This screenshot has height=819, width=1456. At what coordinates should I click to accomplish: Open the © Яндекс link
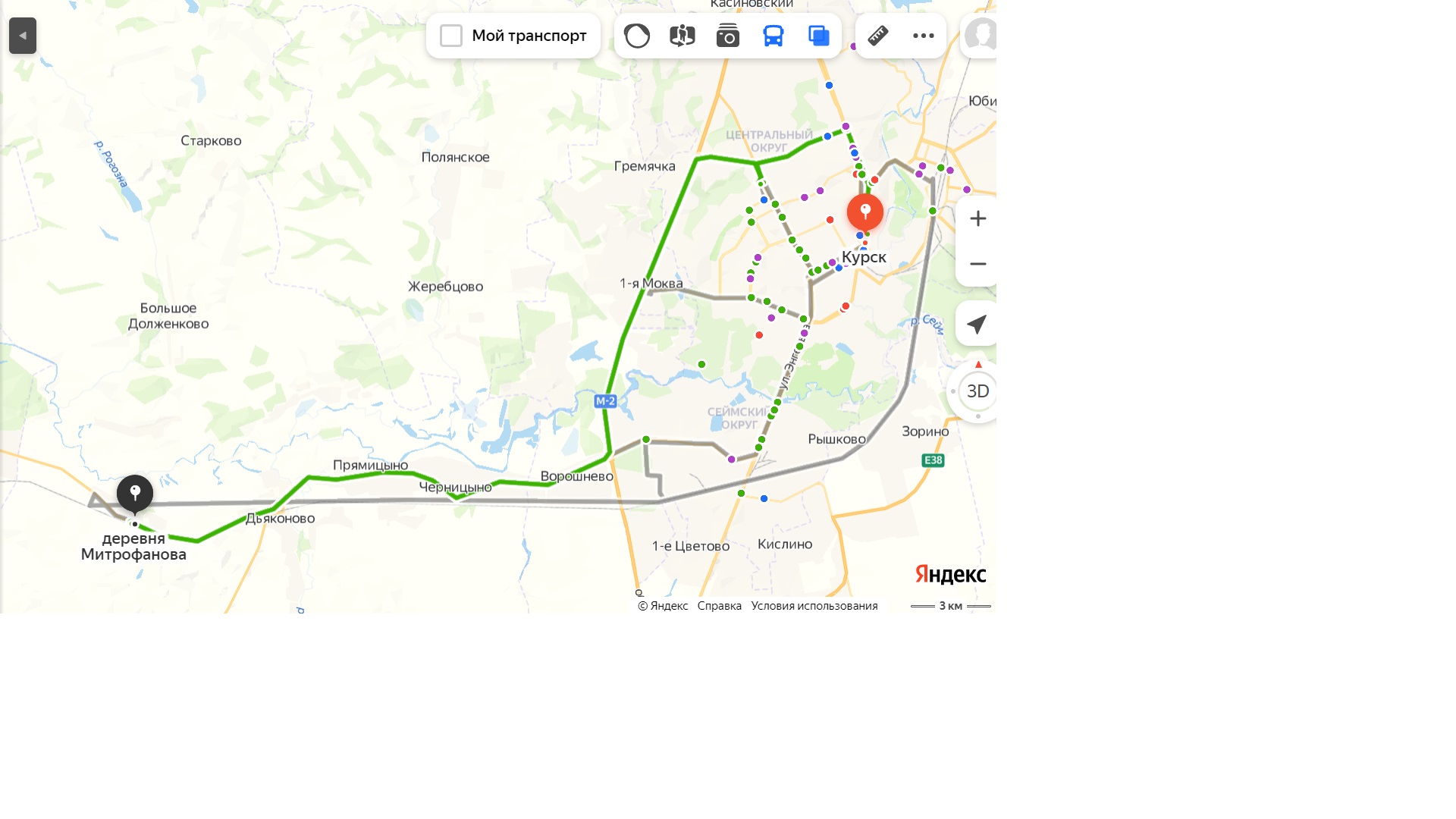click(x=663, y=606)
